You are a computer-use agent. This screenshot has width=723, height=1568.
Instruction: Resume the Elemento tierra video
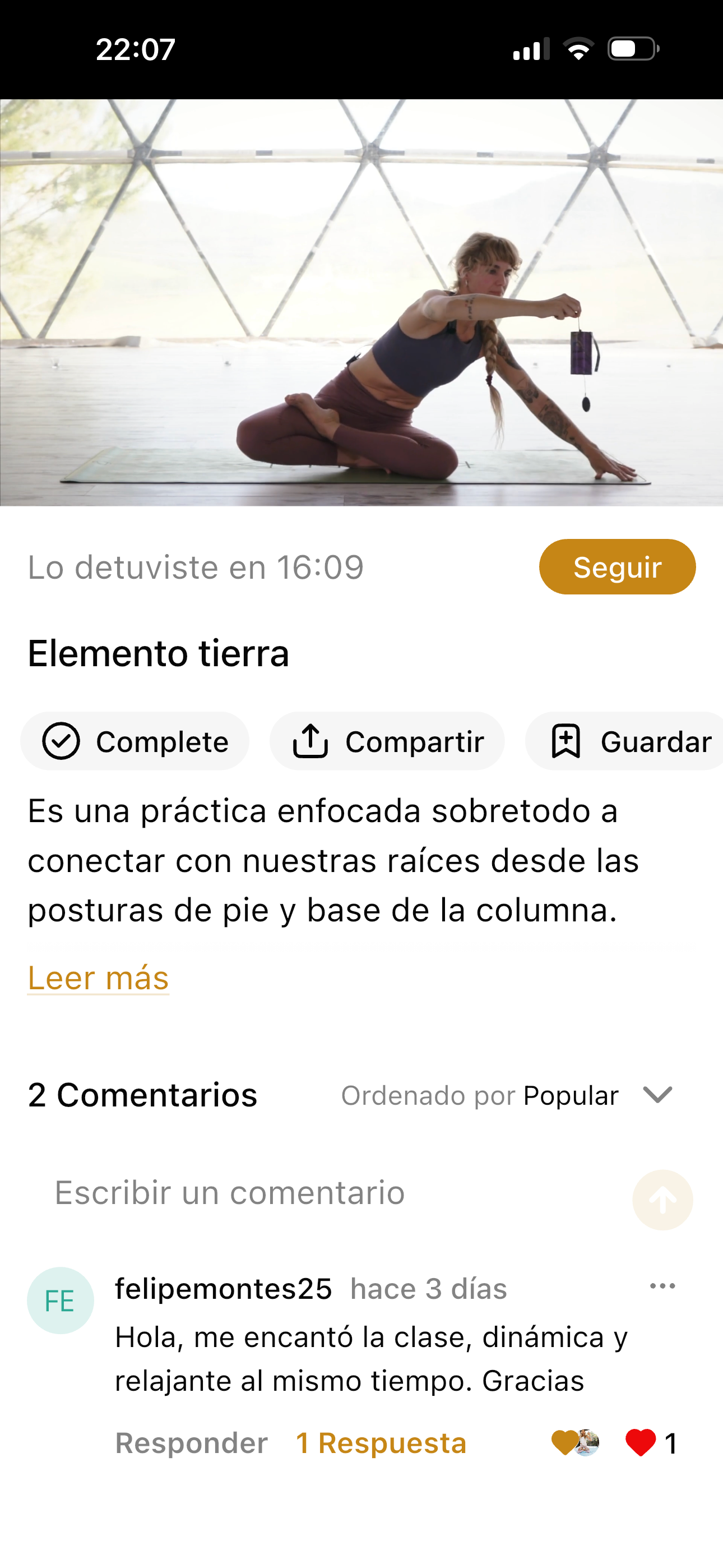pos(361,302)
